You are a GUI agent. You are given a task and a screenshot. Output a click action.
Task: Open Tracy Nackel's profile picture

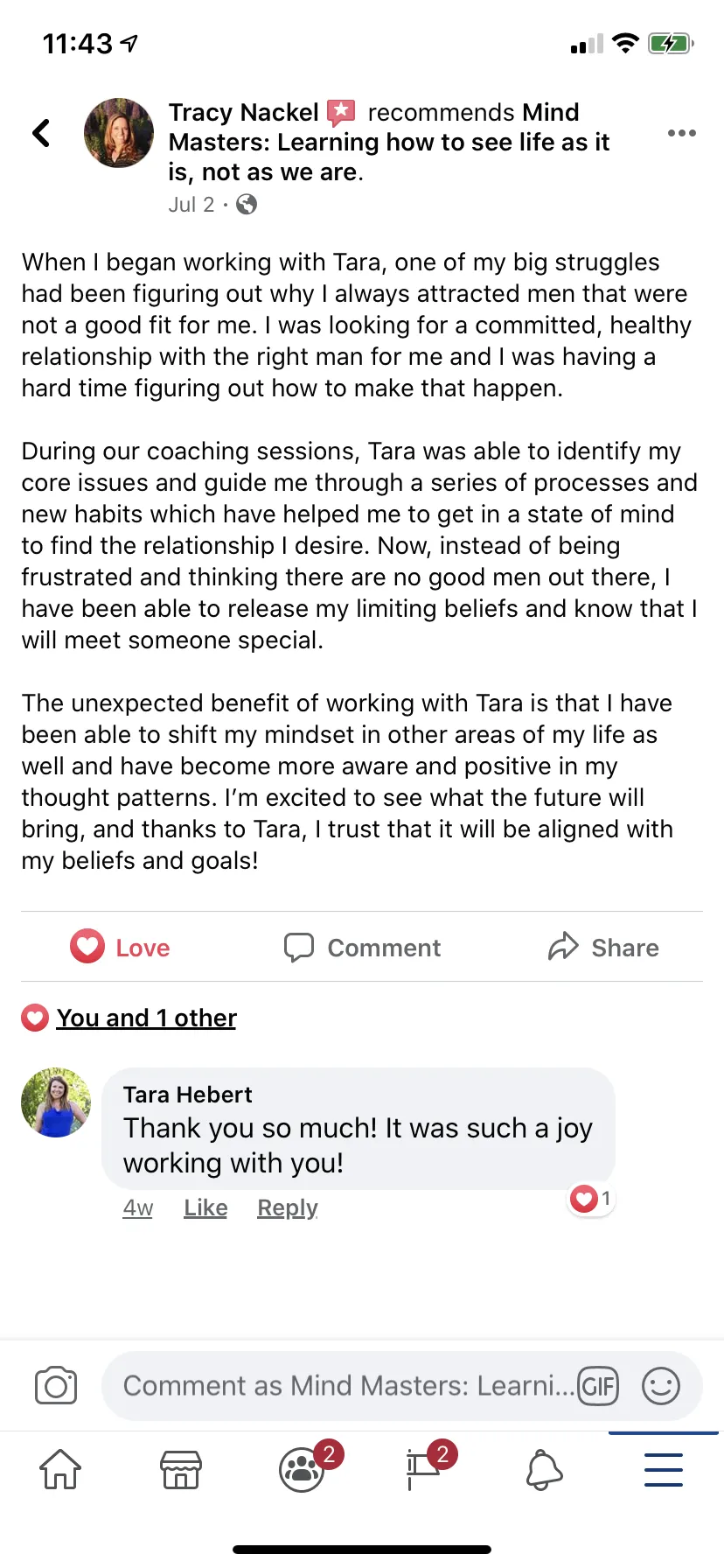click(x=119, y=133)
